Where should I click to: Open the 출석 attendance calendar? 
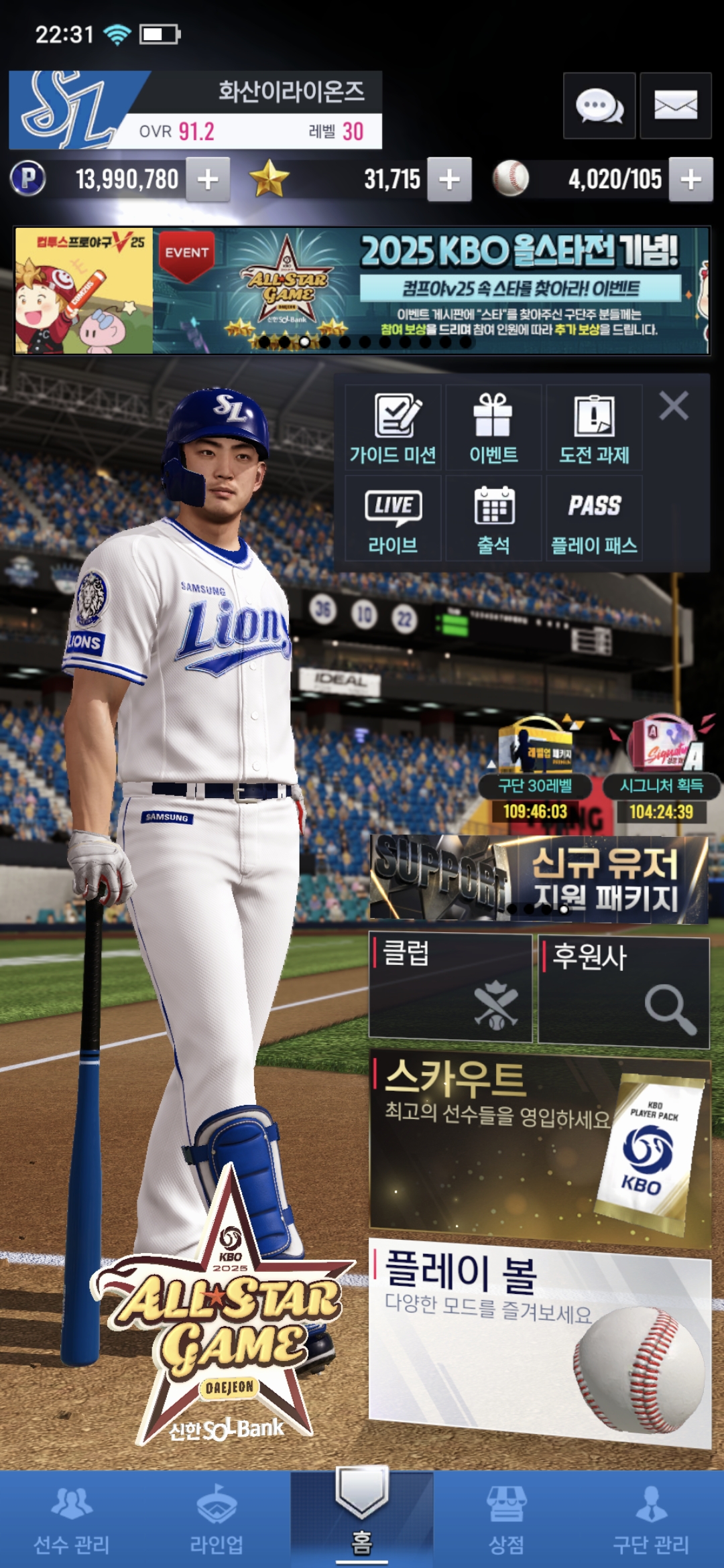(x=493, y=519)
